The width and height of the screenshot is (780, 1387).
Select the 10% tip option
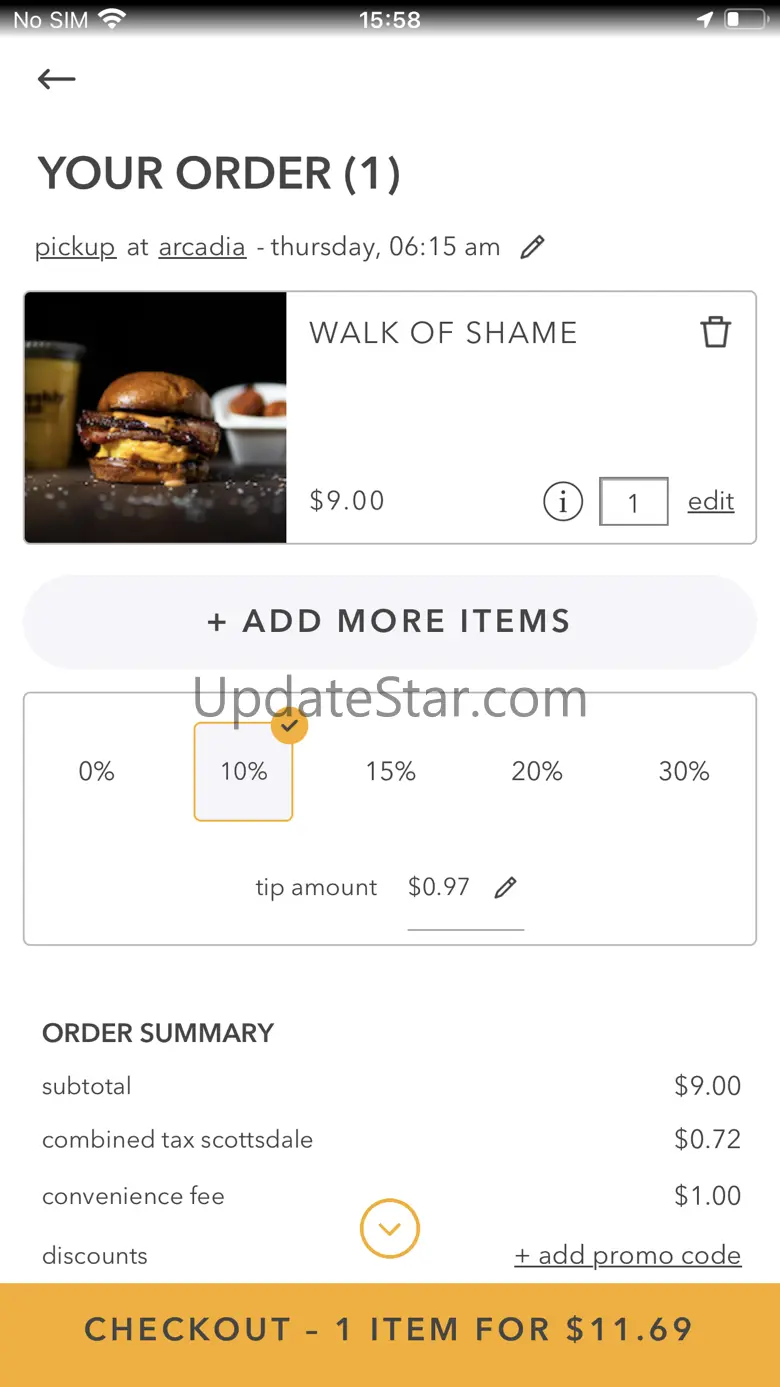coord(244,771)
